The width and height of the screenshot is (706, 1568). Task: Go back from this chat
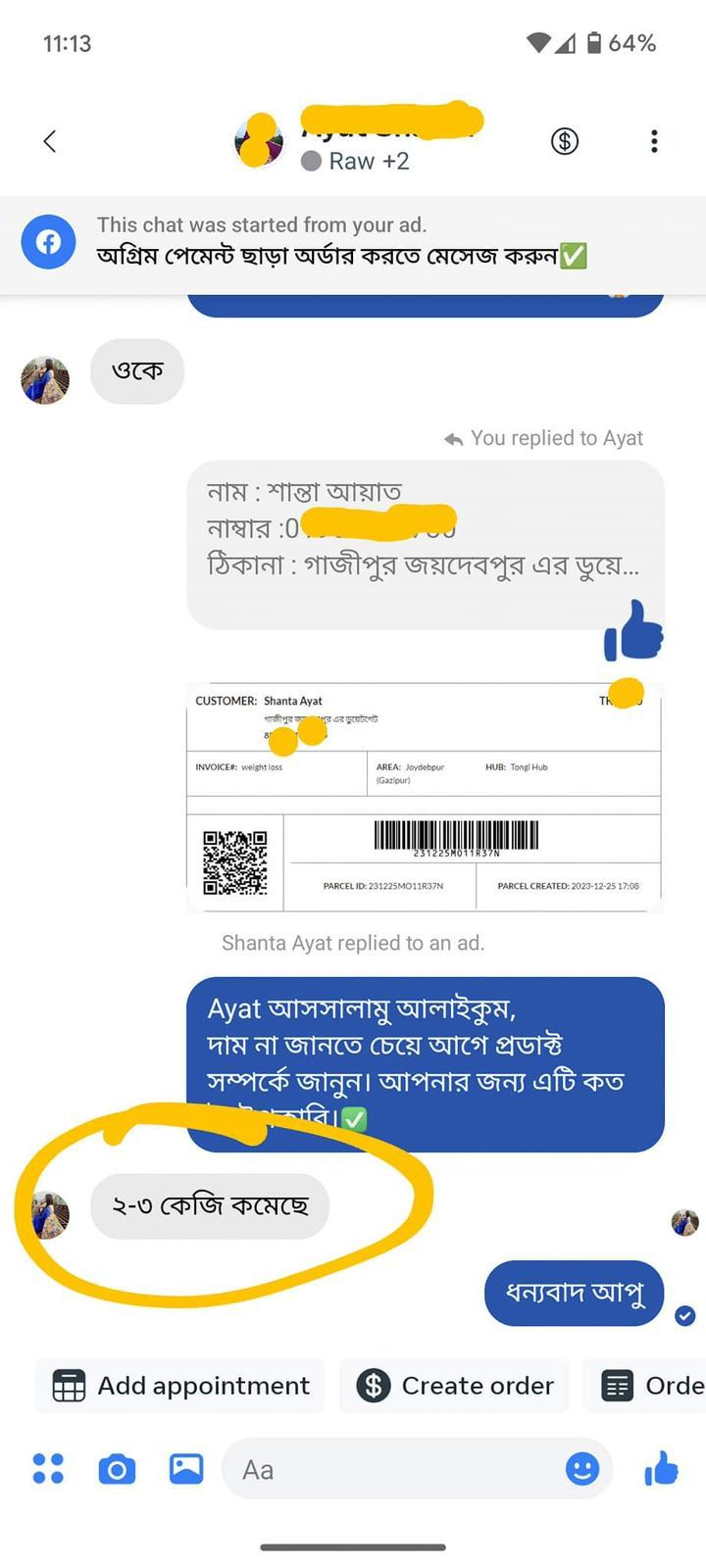pyautogui.click(x=50, y=141)
